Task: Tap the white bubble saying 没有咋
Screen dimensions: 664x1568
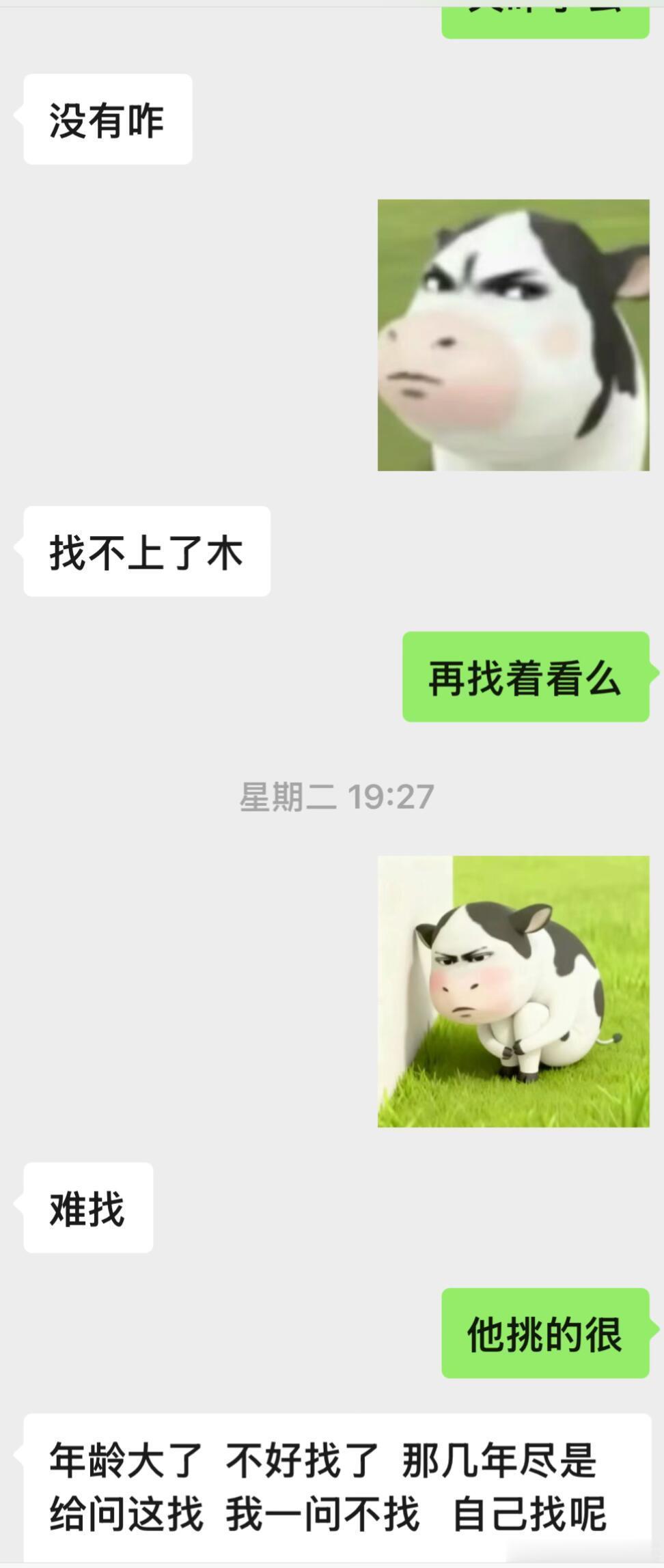Action: click(107, 117)
